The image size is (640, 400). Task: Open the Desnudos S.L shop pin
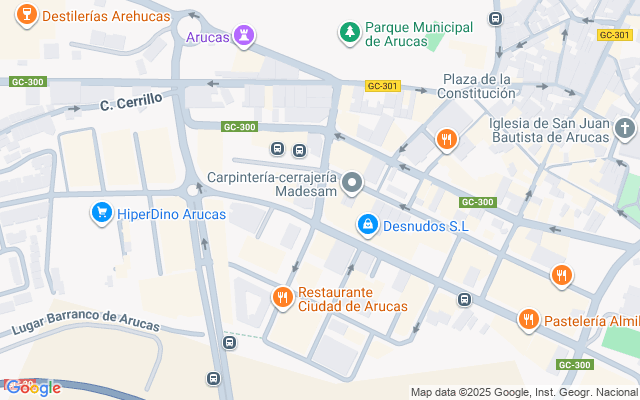[368, 226]
